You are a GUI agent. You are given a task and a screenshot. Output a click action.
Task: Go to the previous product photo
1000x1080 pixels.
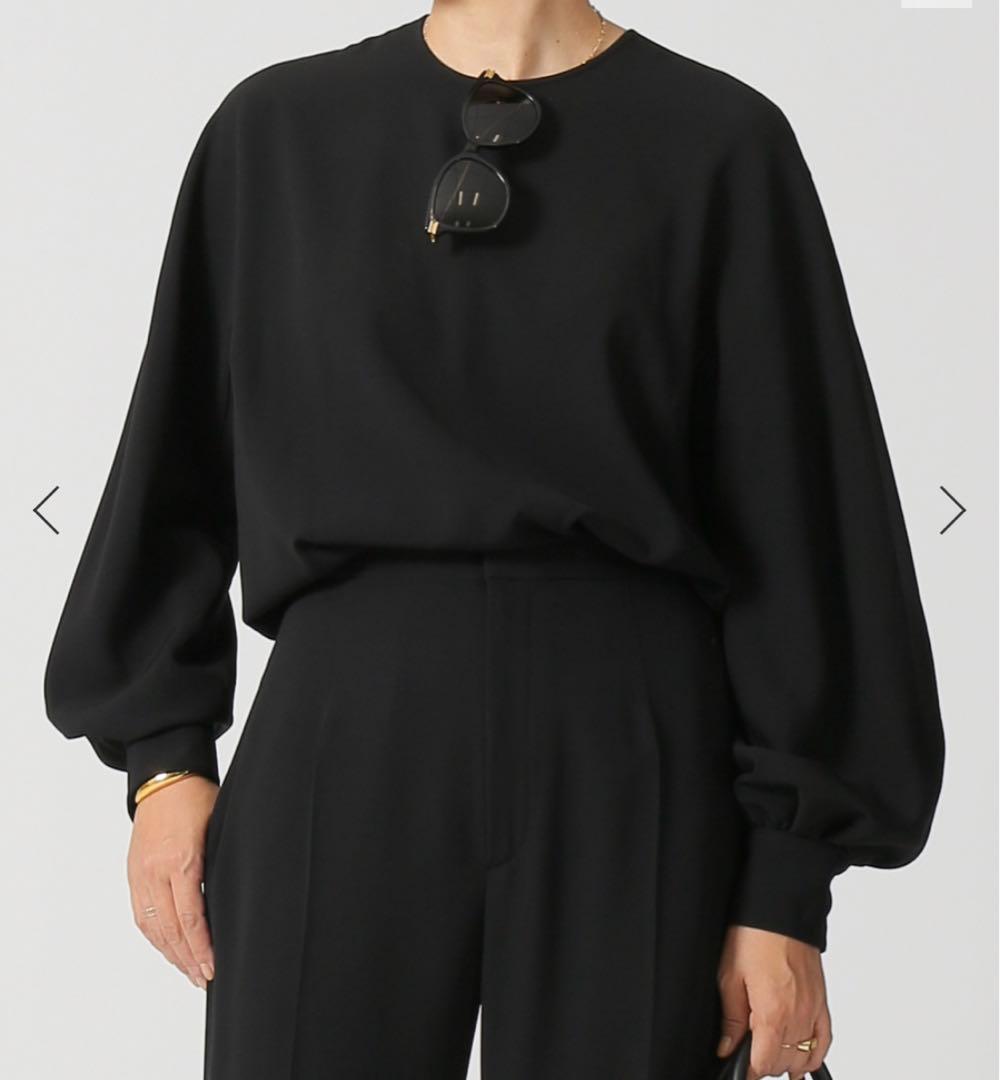(46, 510)
